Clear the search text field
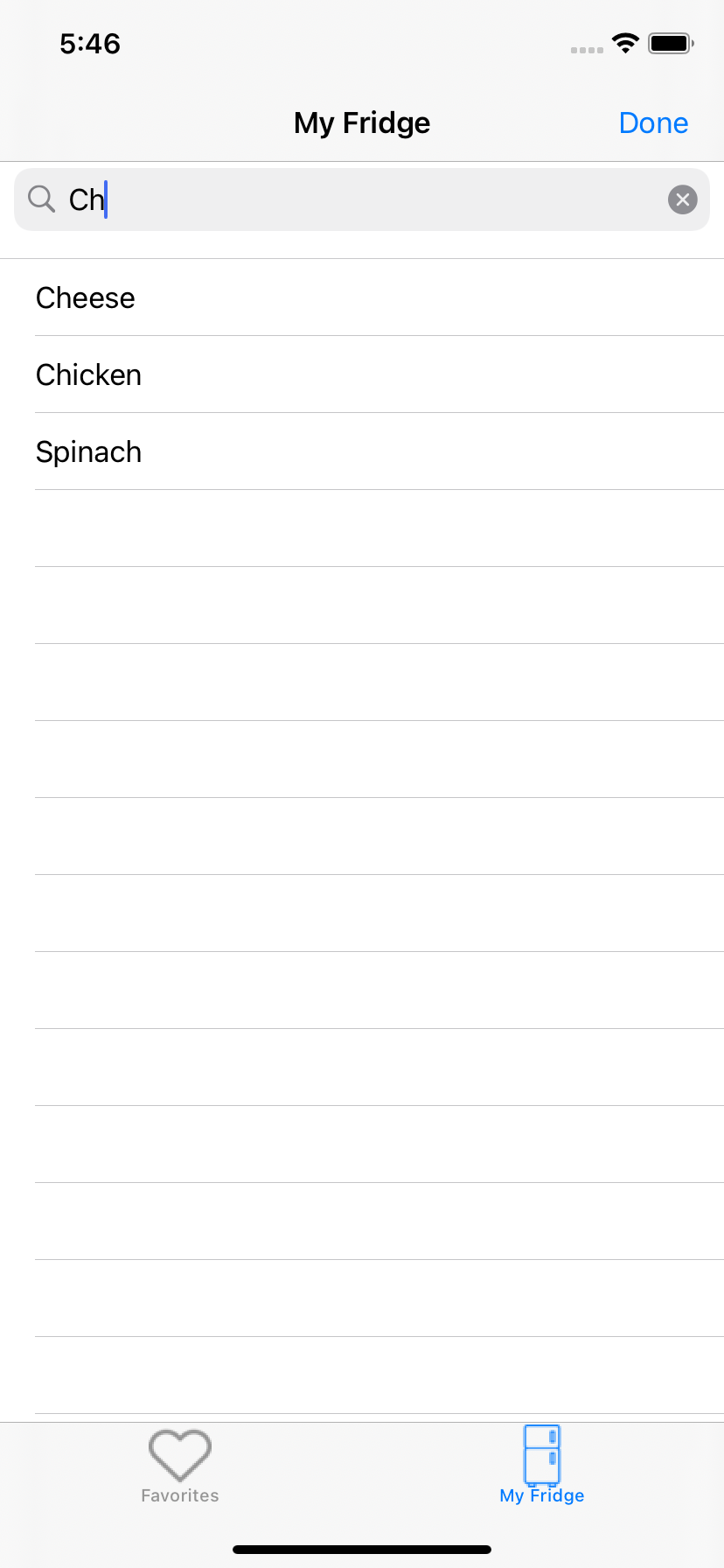The width and height of the screenshot is (724, 1568). point(682,200)
